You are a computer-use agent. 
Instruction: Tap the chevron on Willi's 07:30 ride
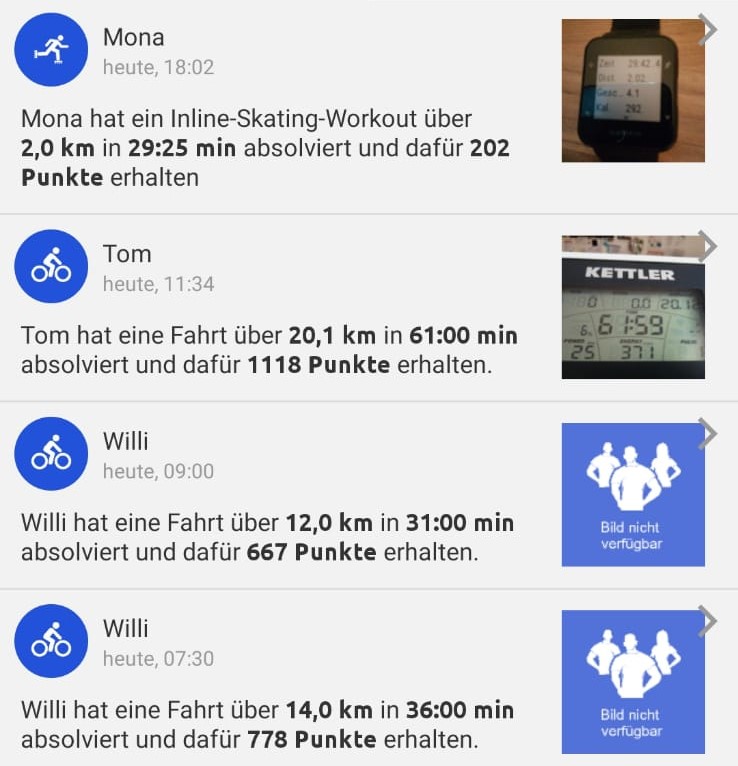[708, 622]
